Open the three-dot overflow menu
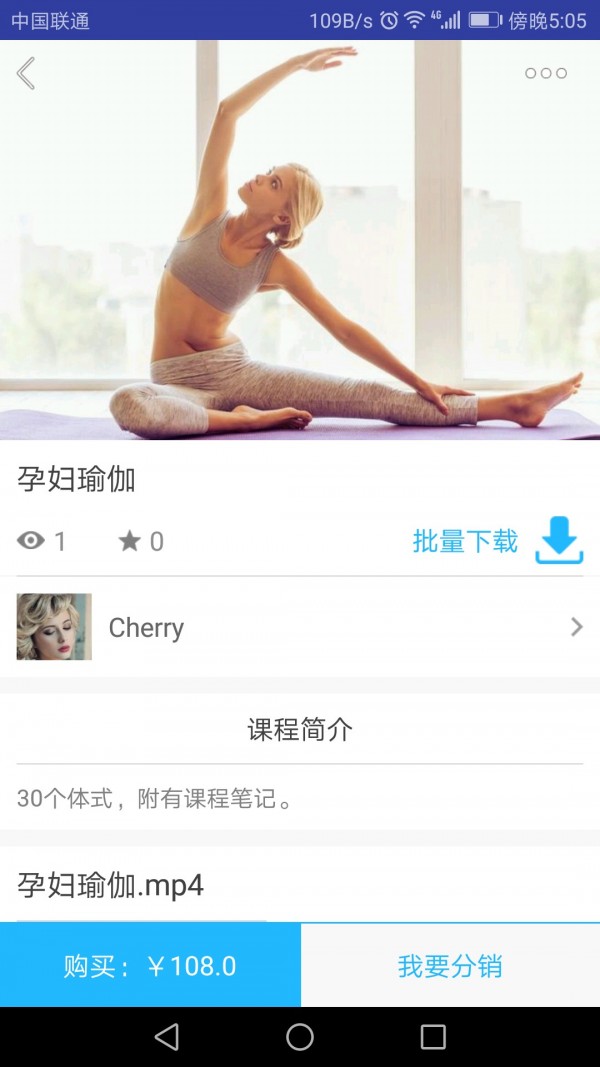600x1067 pixels. [x=546, y=73]
